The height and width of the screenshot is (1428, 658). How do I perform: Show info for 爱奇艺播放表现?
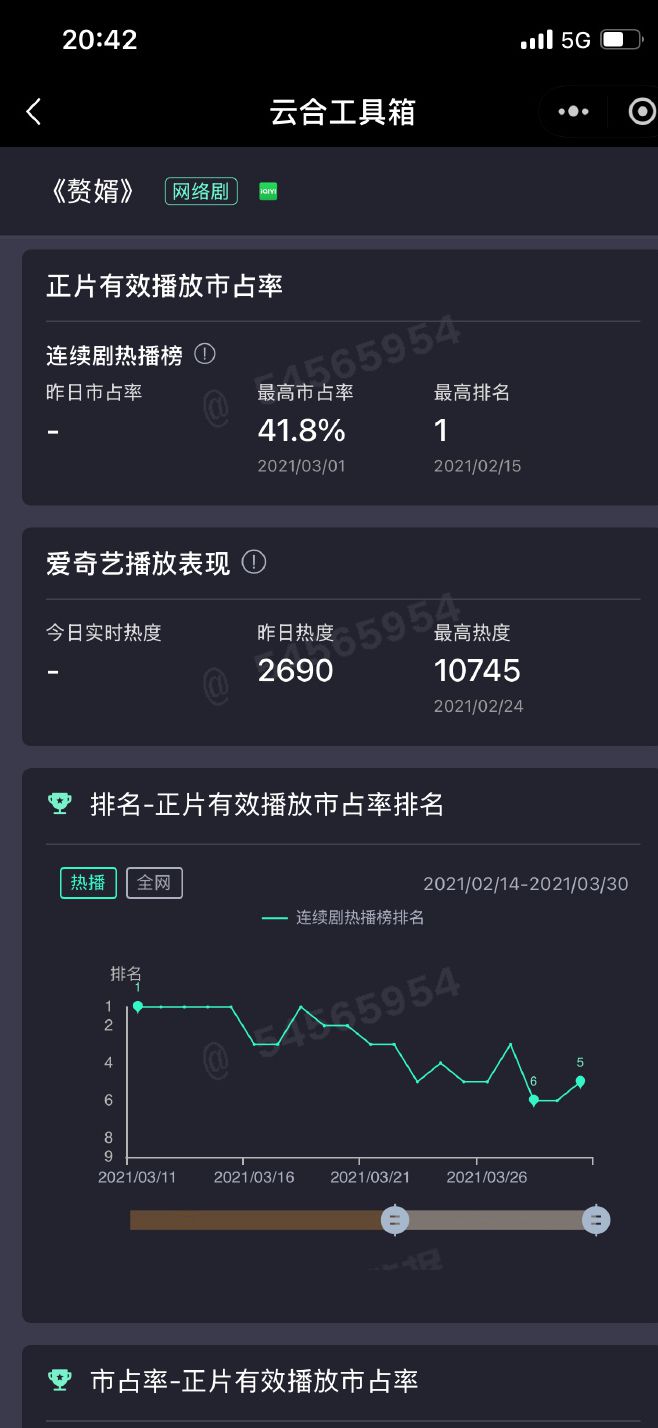click(254, 563)
